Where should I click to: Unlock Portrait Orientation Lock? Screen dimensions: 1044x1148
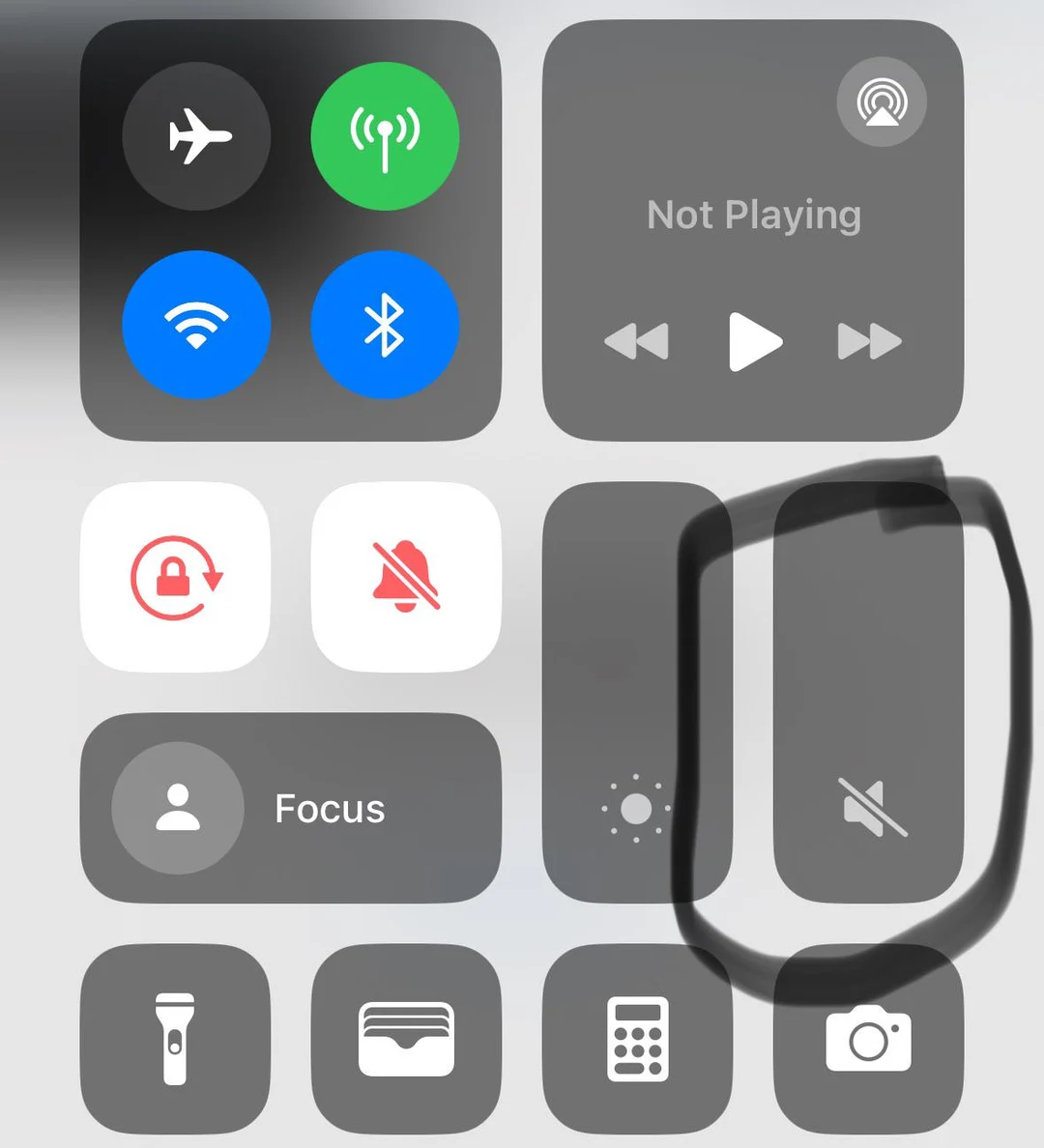[x=175, y=577]
